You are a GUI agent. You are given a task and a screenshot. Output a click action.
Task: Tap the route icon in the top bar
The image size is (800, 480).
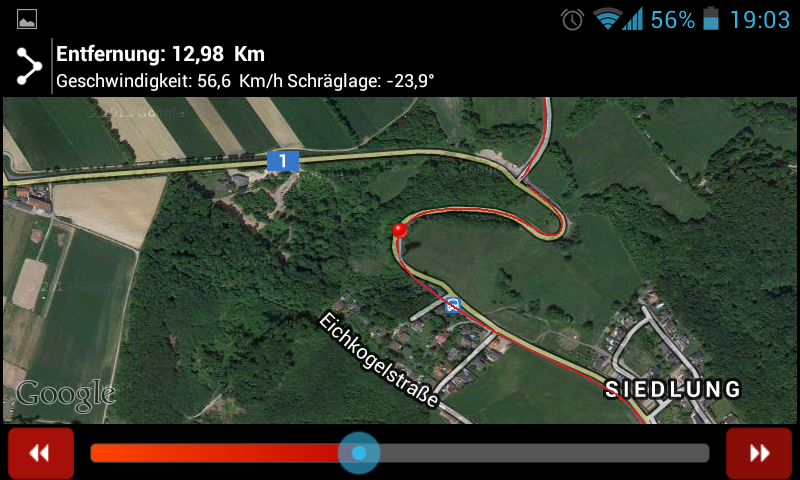pos(29,66)
